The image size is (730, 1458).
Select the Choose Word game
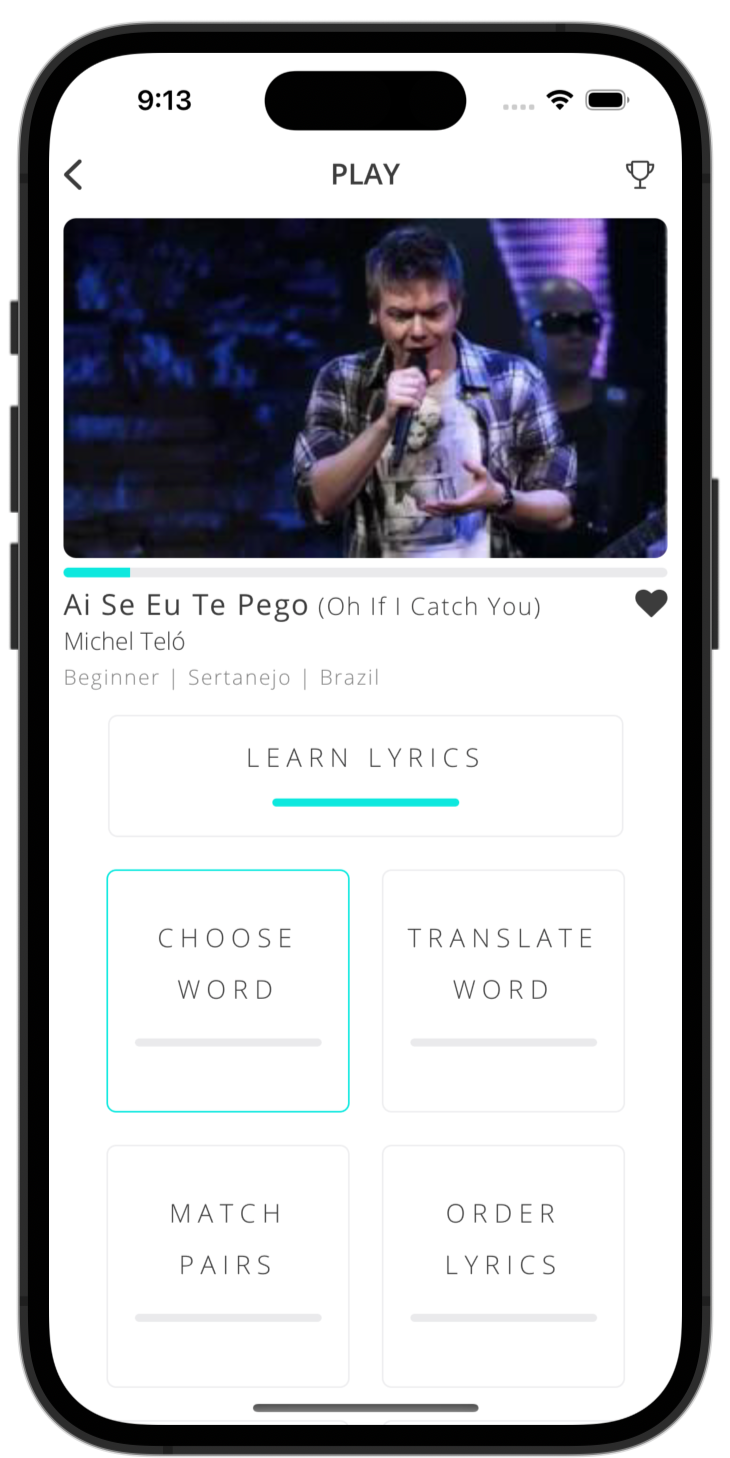click(x=228, y=990)
